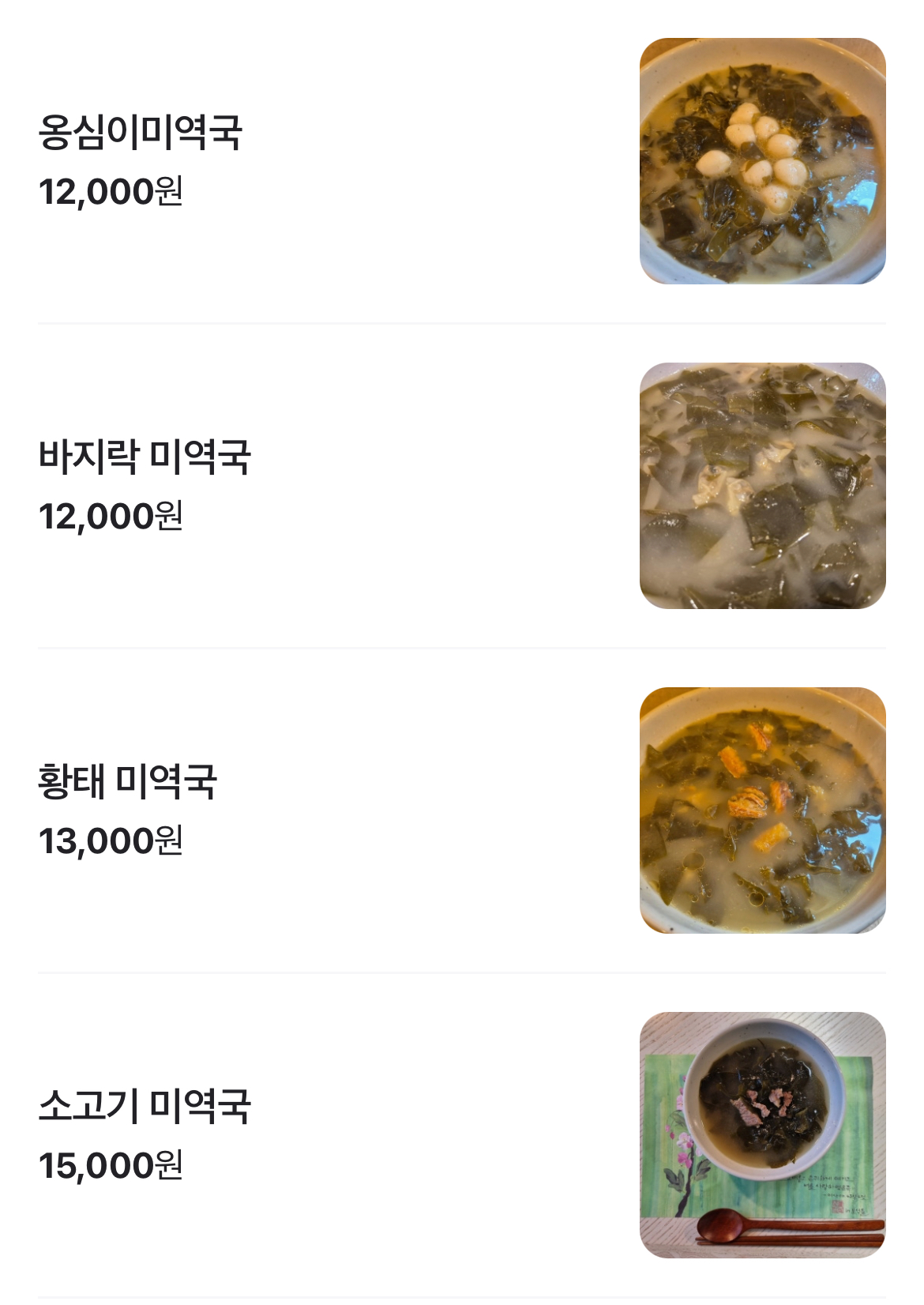Open the 바지락 미역국 menu item
The width and height of the screenshot is (924, 1305).
pos(145,457)
